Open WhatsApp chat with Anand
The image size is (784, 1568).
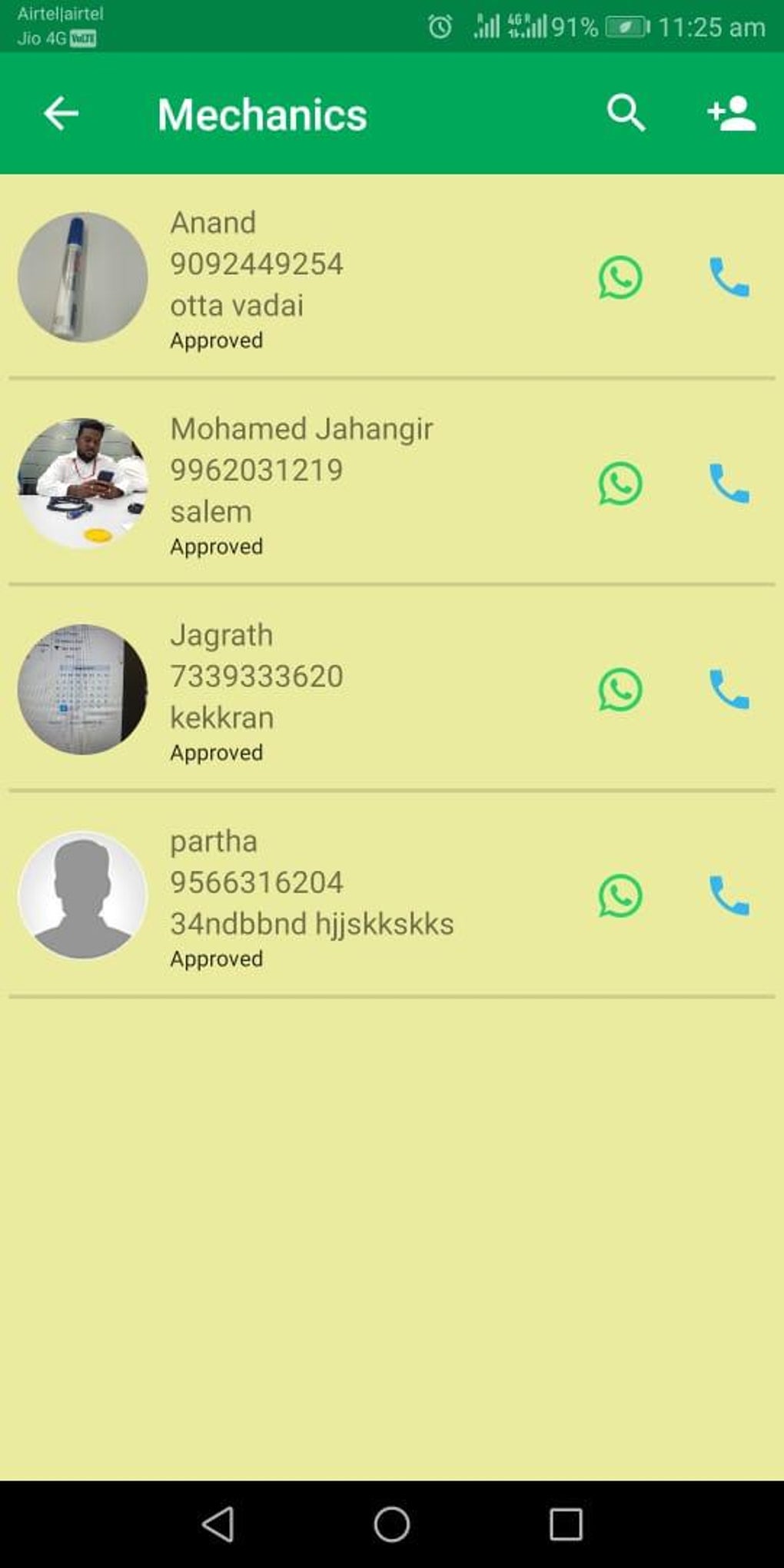click(620, 279)
